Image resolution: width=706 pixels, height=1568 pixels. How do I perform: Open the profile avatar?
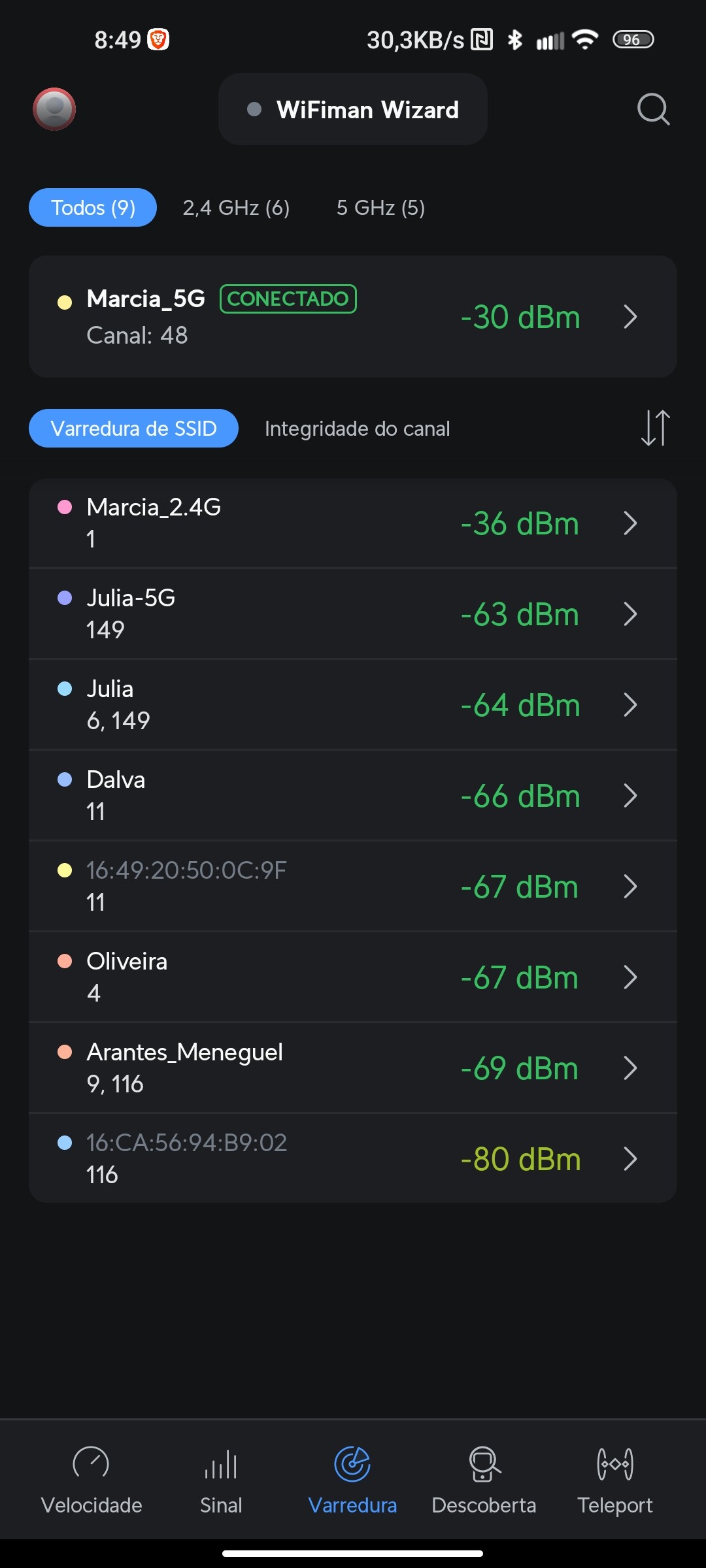click(x=54, y=109)
